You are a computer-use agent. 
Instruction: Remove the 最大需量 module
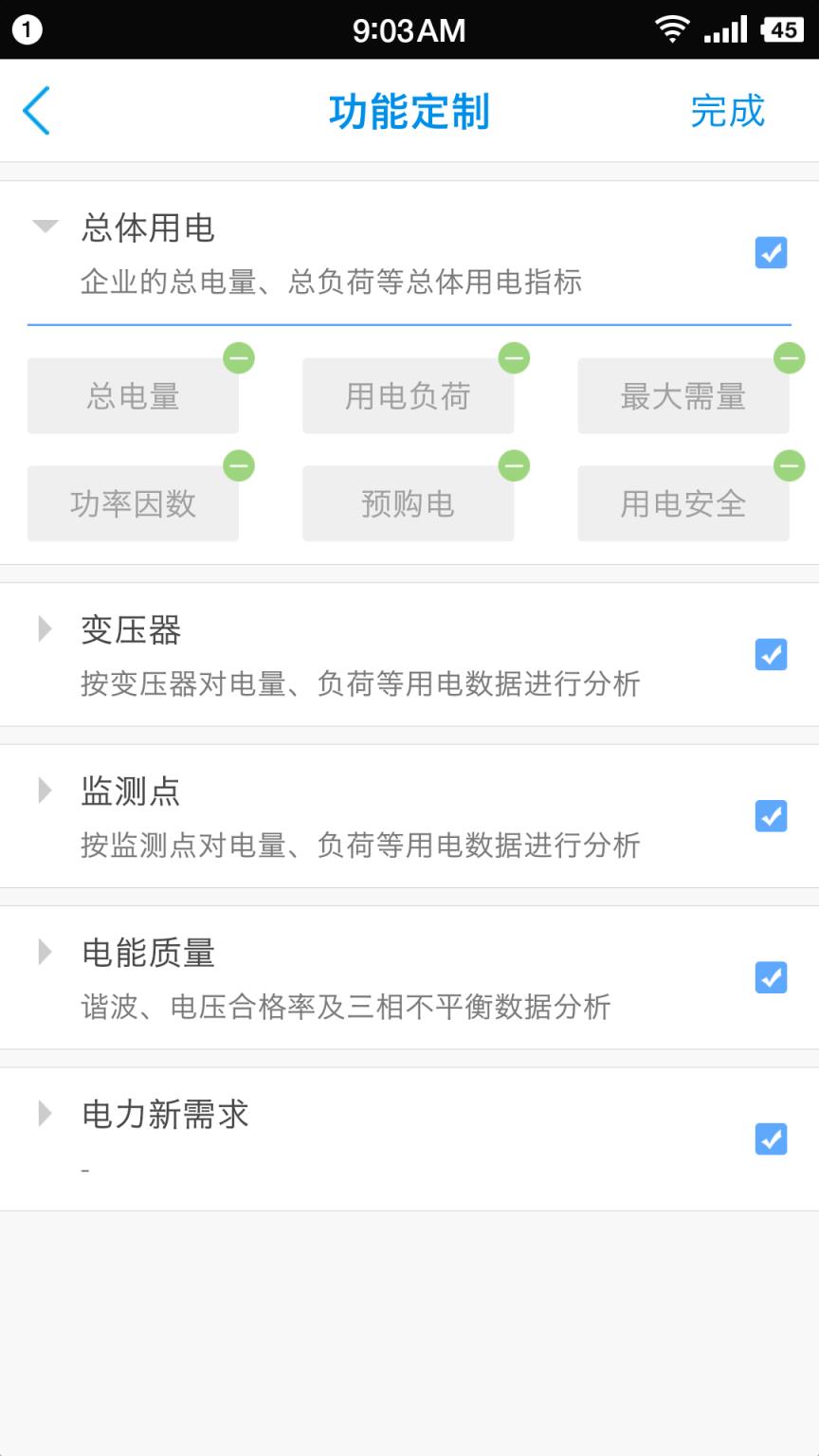point(789,358)
